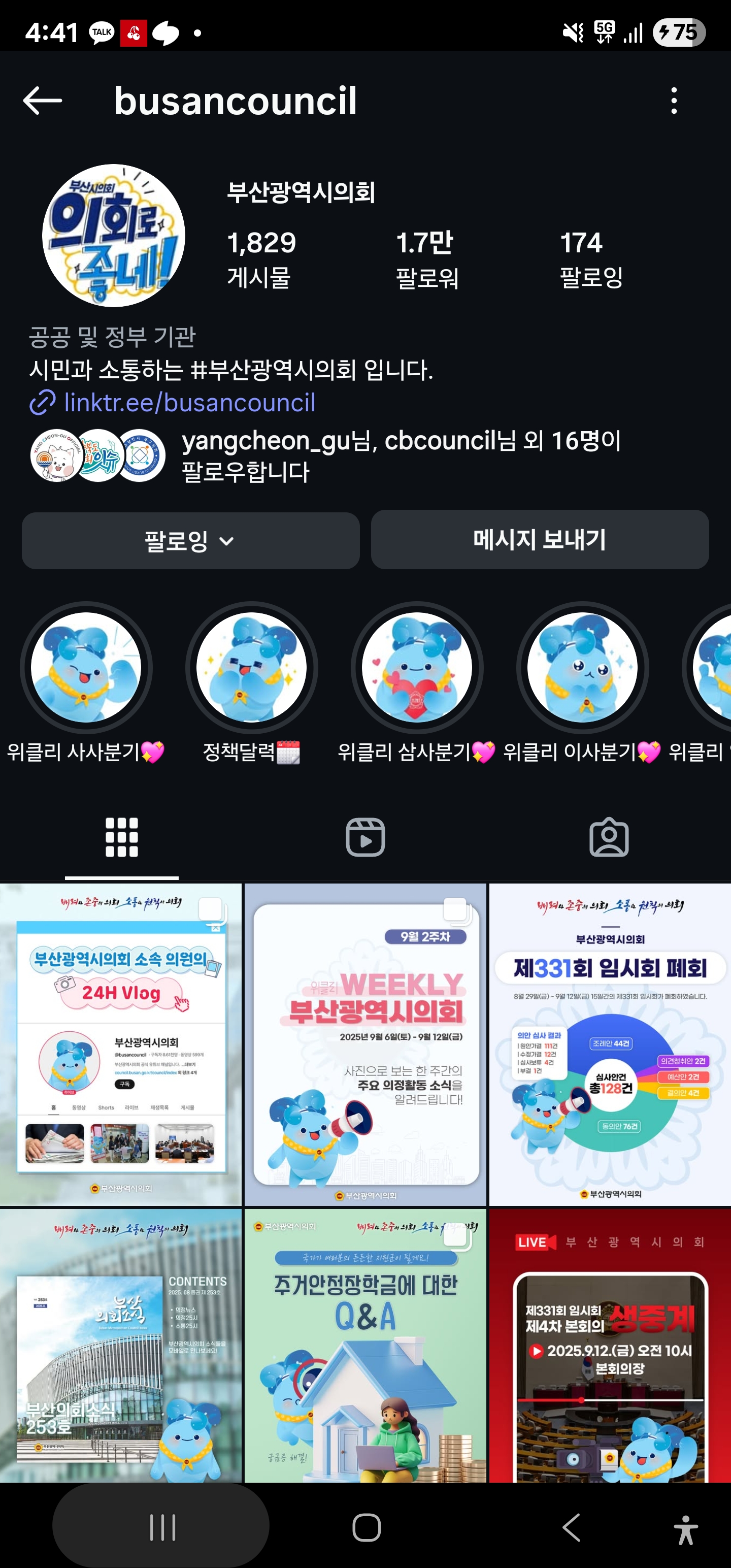Switch to the Reels tab
731x1568 pixels.
pyautogui.click(x=365, y=837)
